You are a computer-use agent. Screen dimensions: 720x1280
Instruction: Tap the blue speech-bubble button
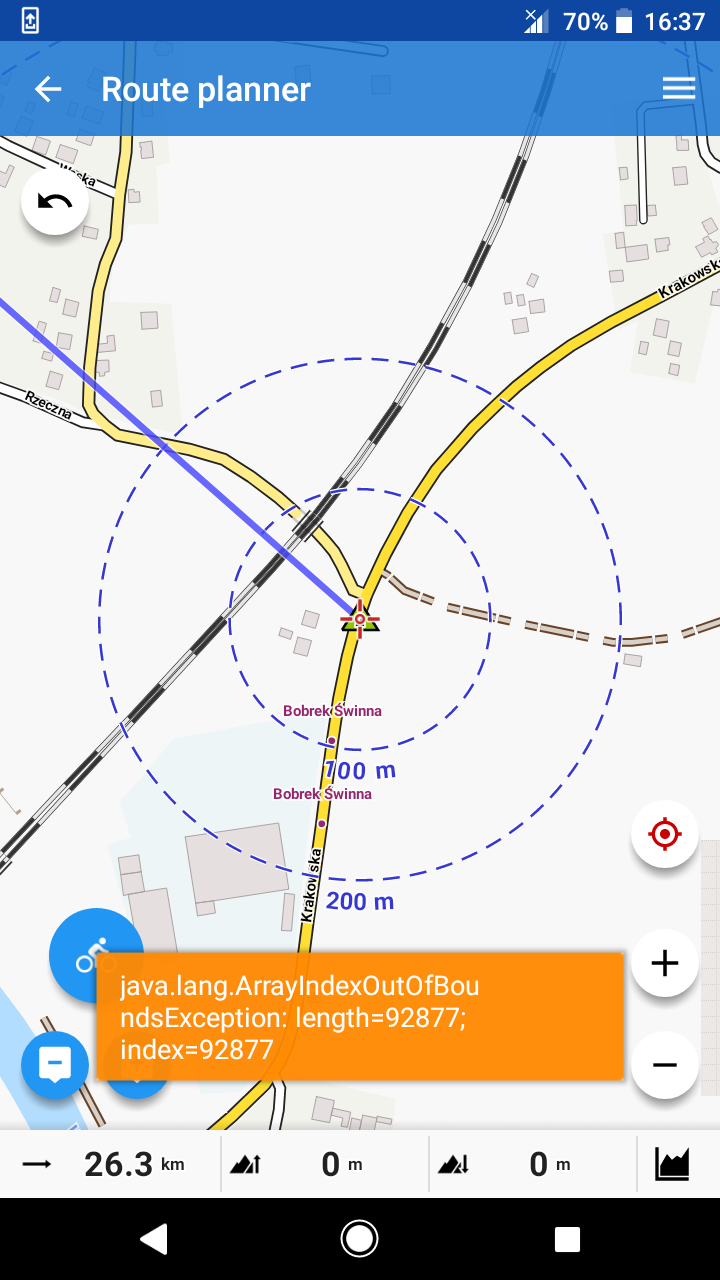tap(55, 1065)
